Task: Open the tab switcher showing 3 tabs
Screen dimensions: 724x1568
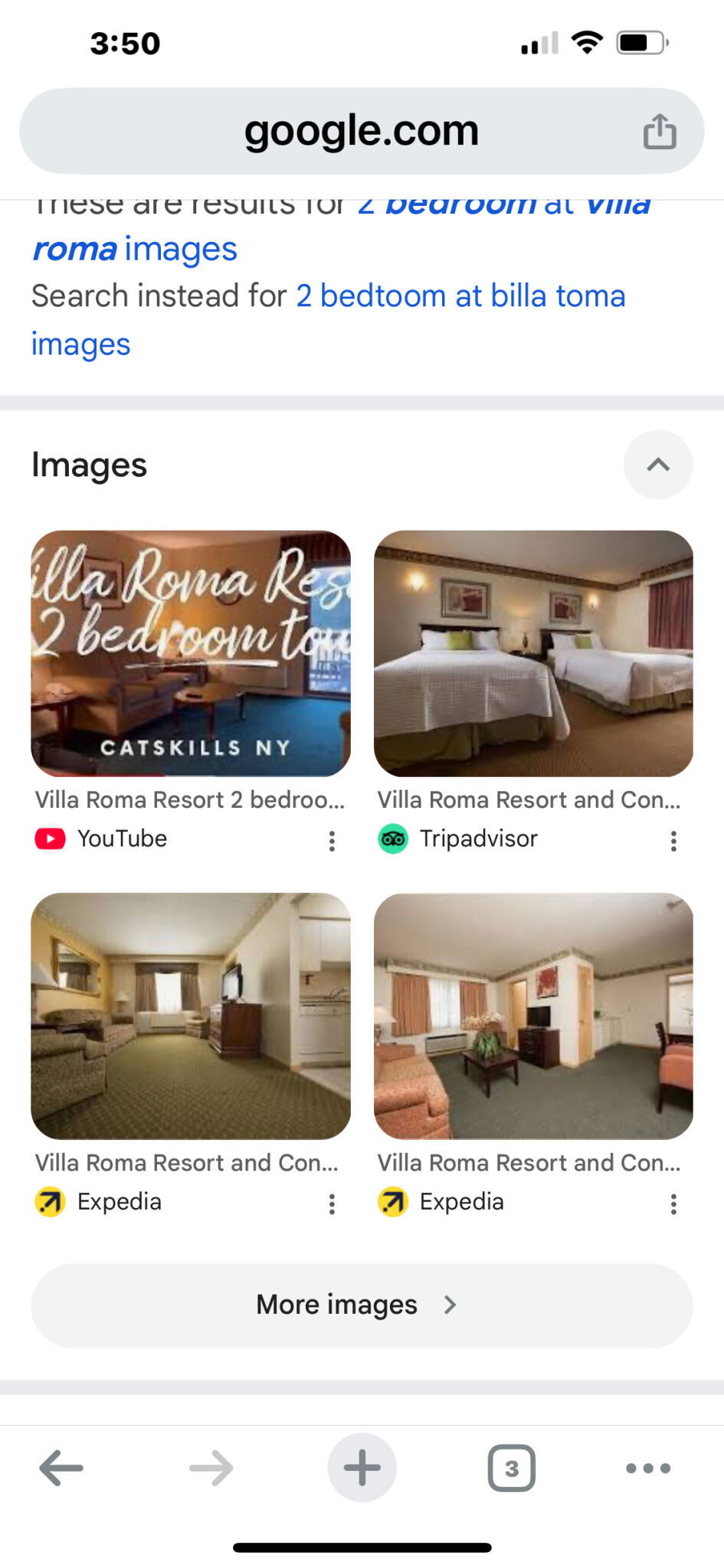Action: [x=511, y=1468]
